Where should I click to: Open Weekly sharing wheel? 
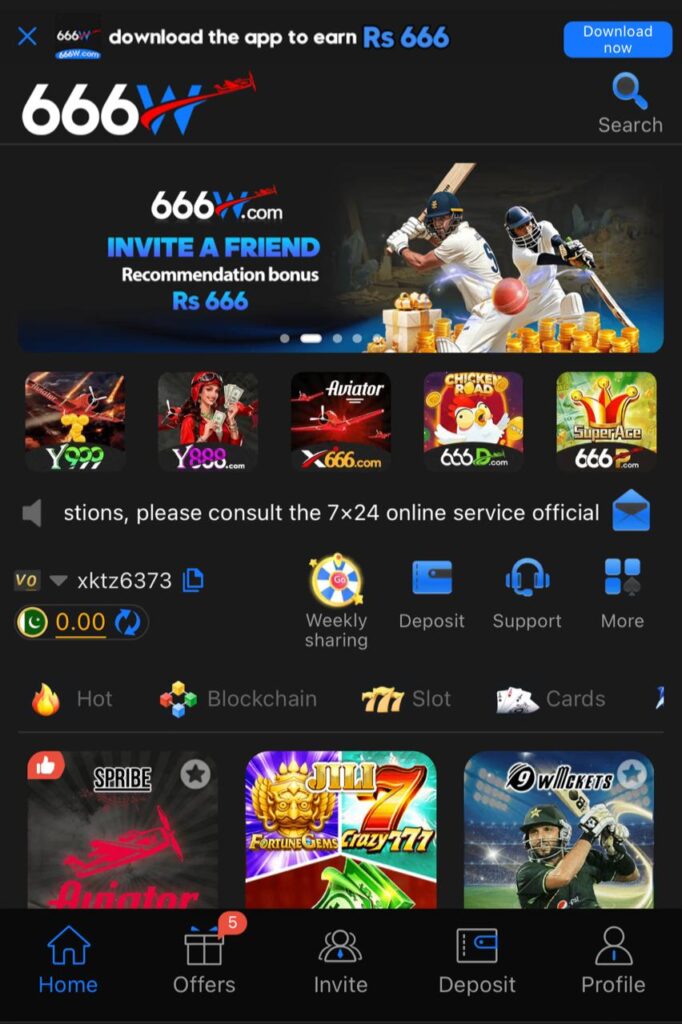(x=336, y=602)
